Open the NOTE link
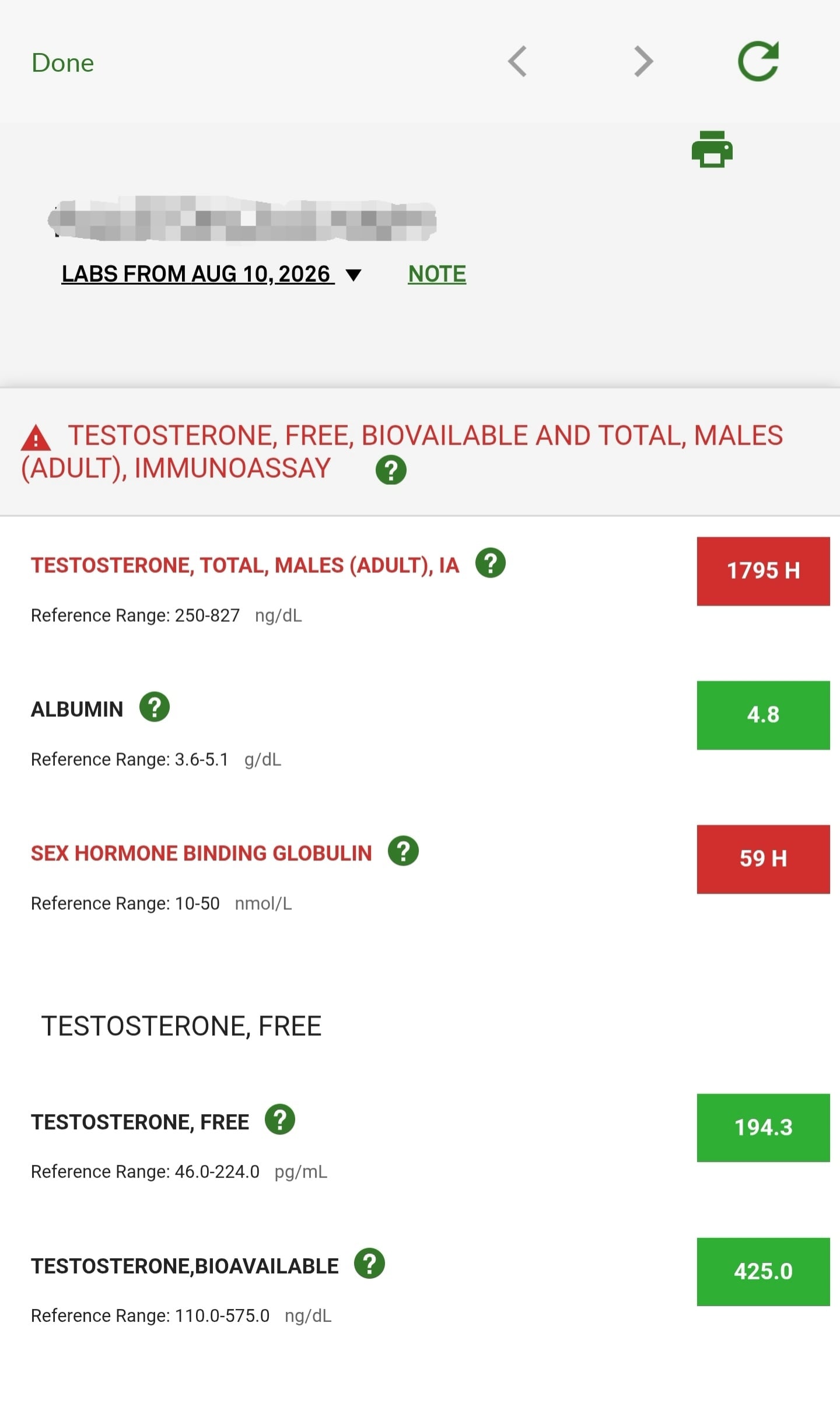 pyautogui.click(x=437, y=274)
